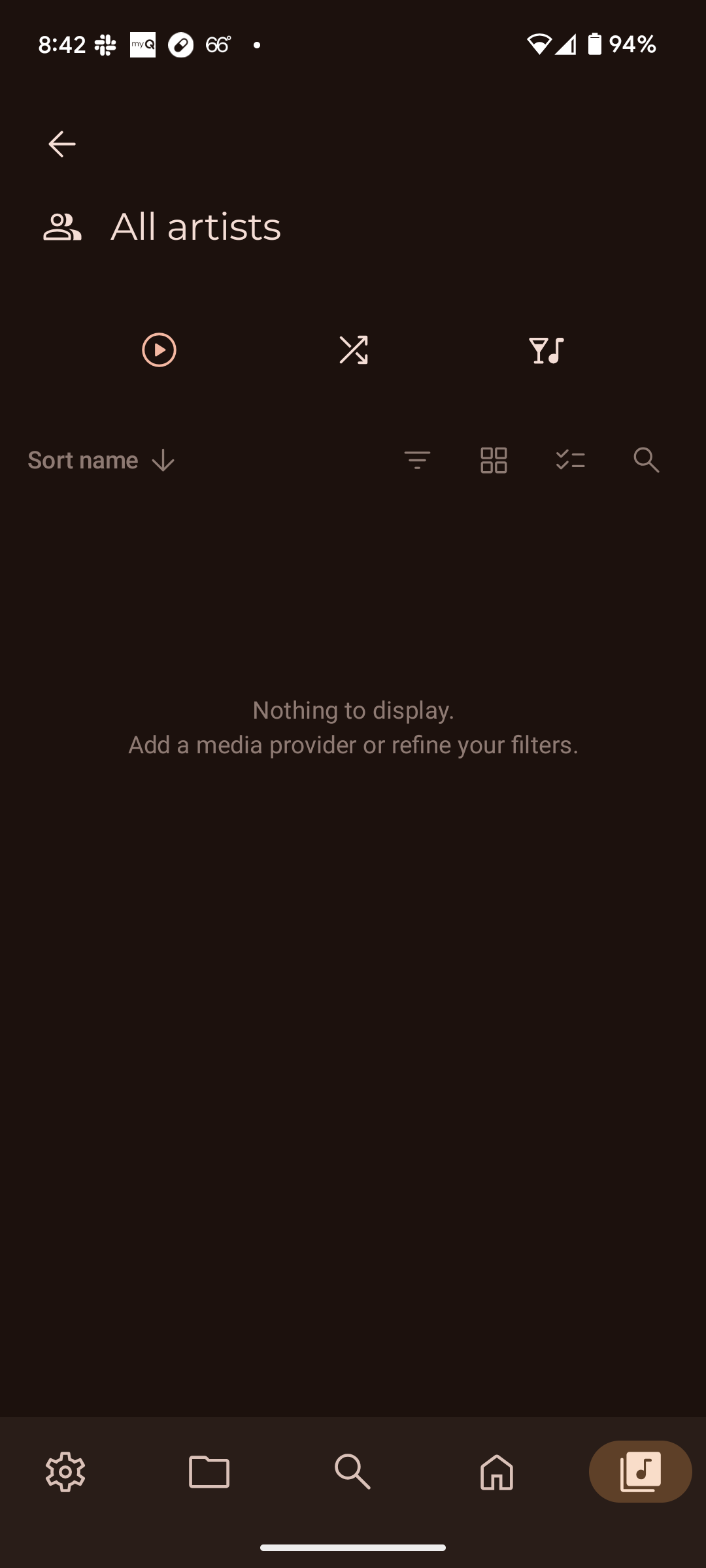
Task: Select the music Library tab
Action: (x=640, y=1472)
